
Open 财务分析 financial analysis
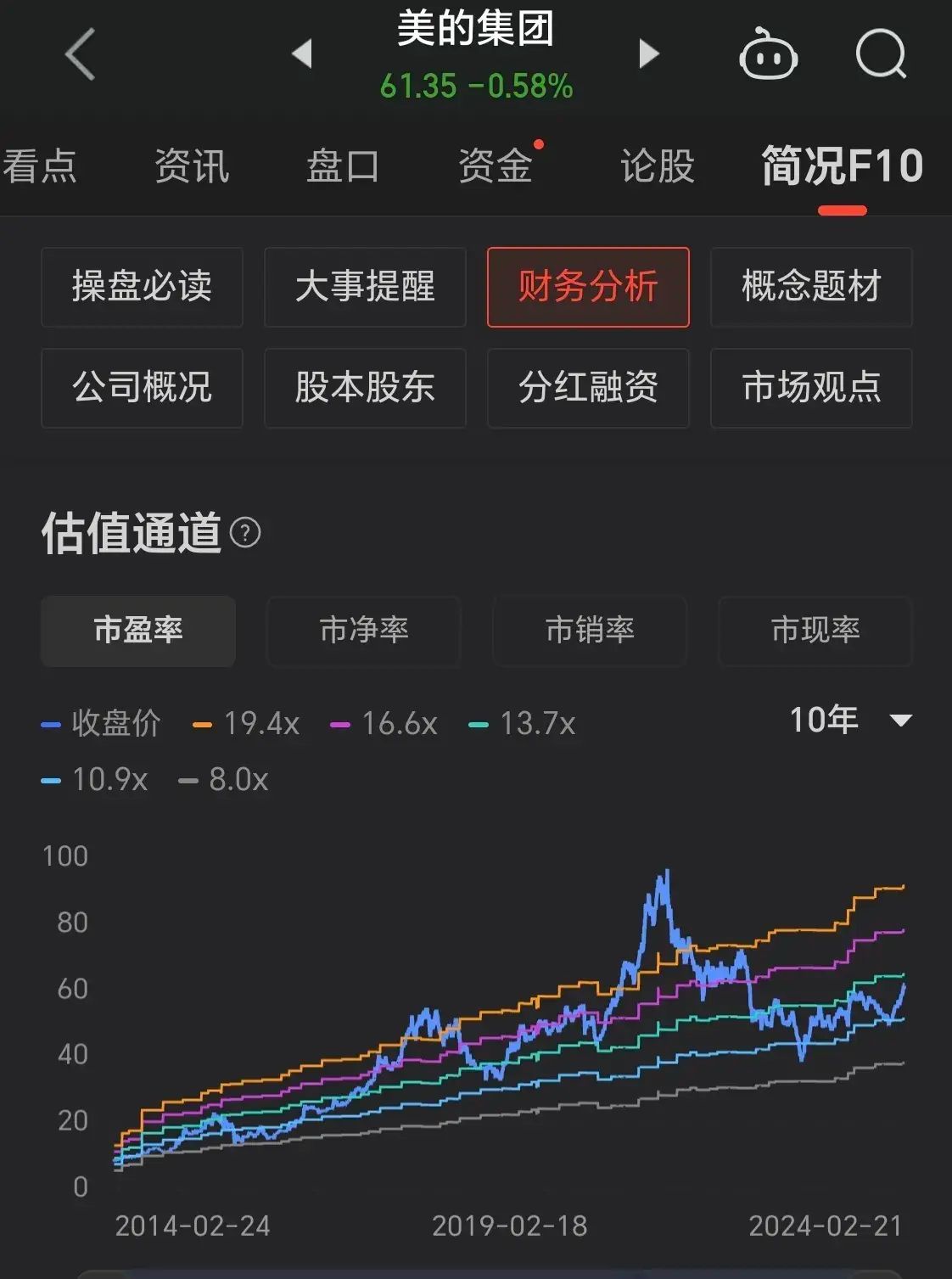[x=588, y=288]
